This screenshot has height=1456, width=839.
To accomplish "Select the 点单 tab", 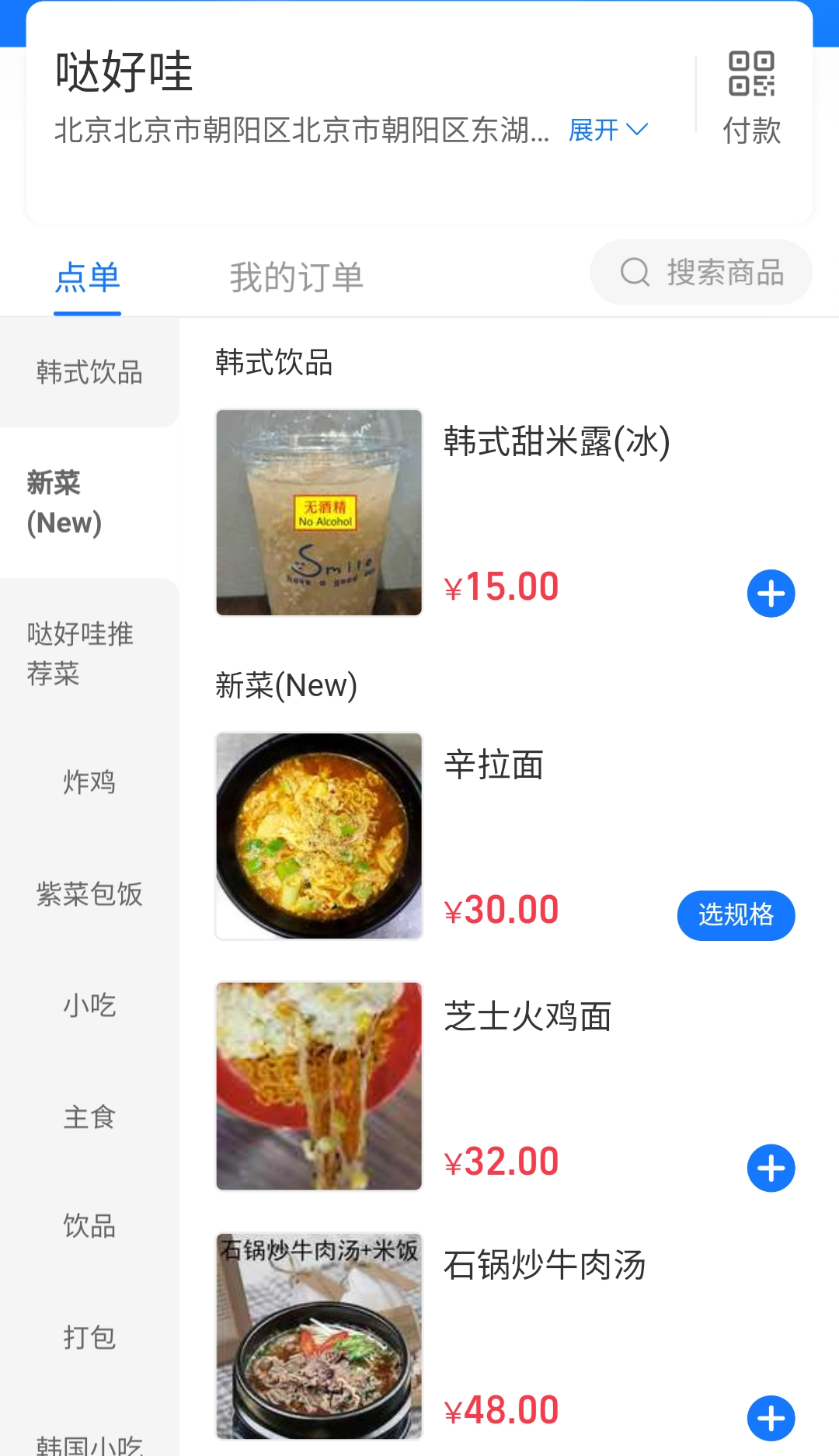I will pyautogui.click(x=87, y=277).
